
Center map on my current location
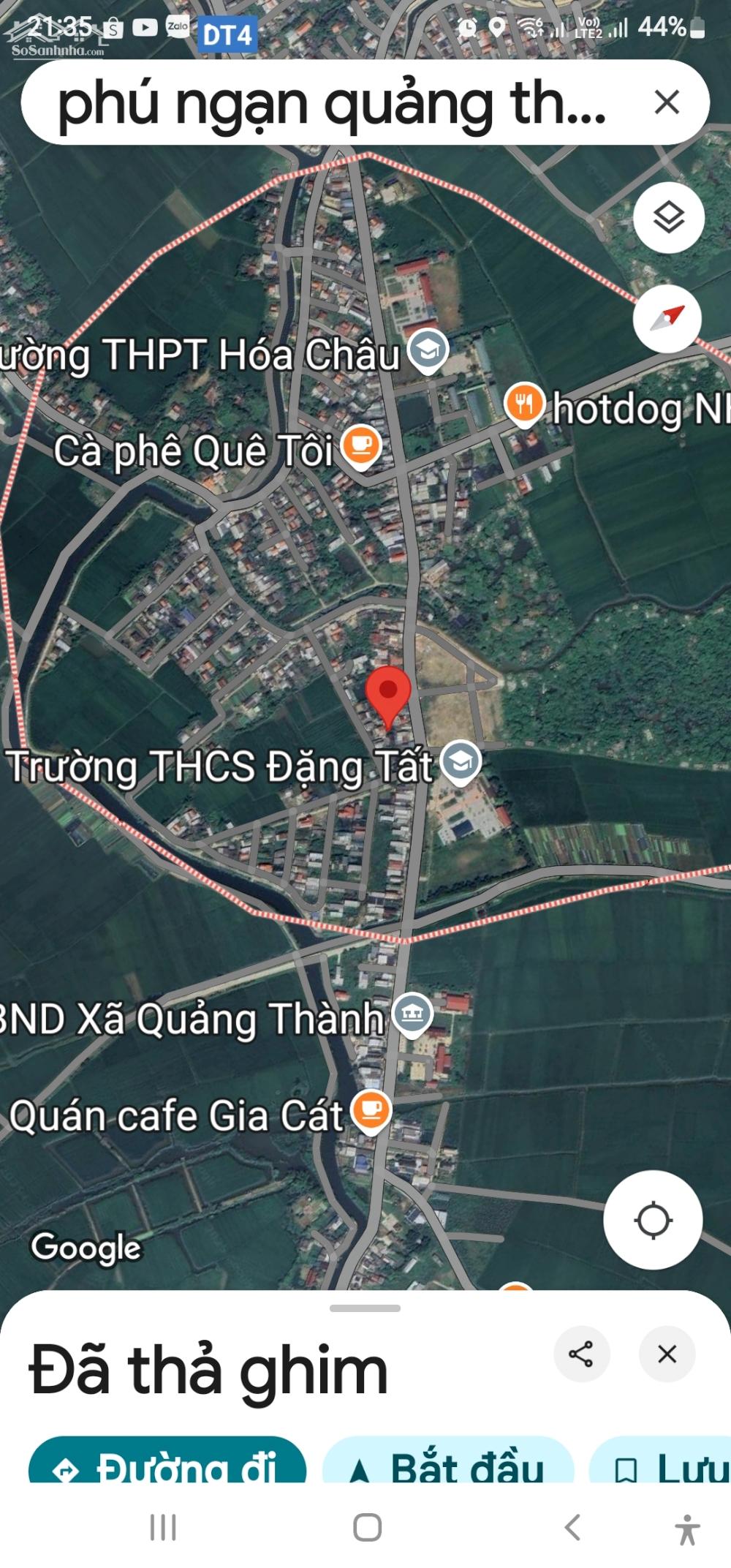653,1220
